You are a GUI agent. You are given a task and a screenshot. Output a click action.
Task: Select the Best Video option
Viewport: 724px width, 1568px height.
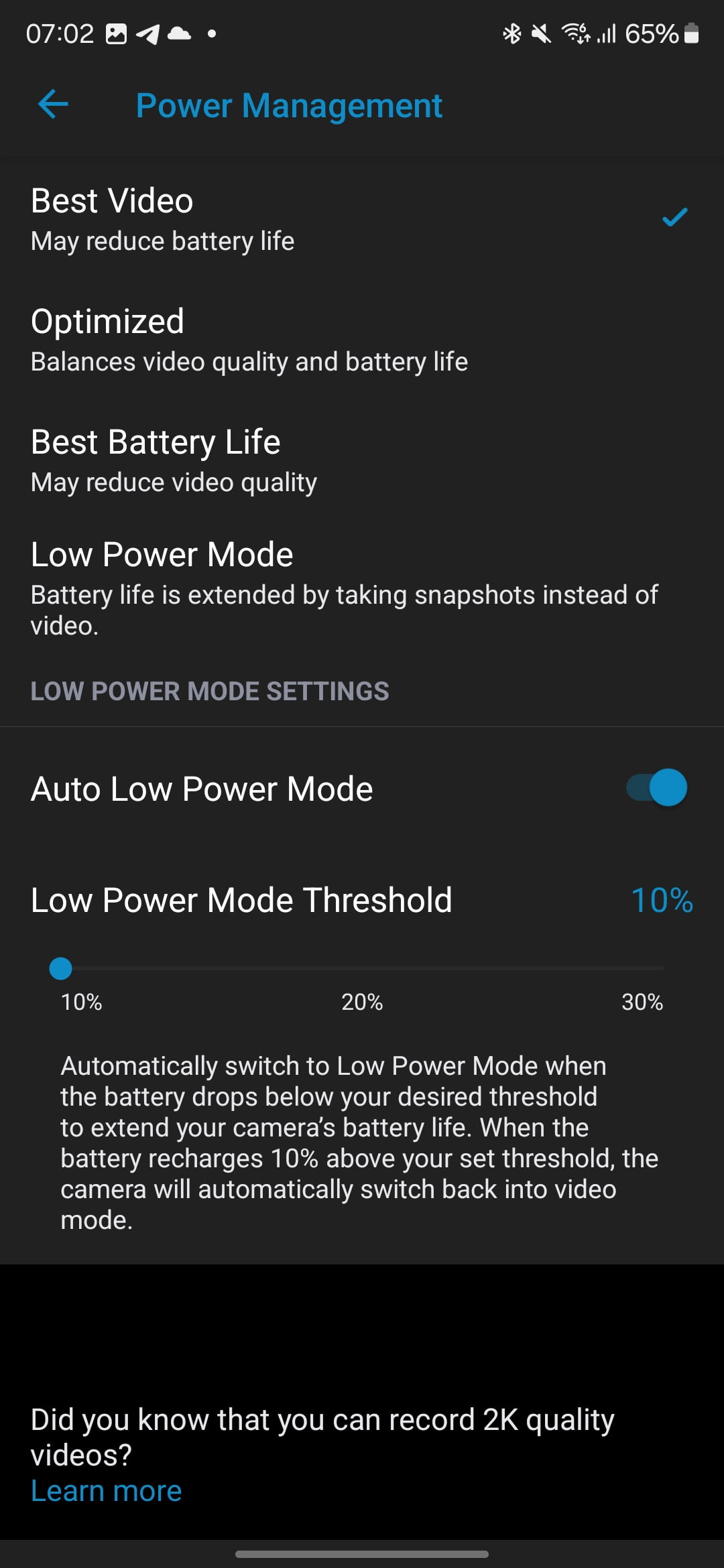(x=362, y=218)
